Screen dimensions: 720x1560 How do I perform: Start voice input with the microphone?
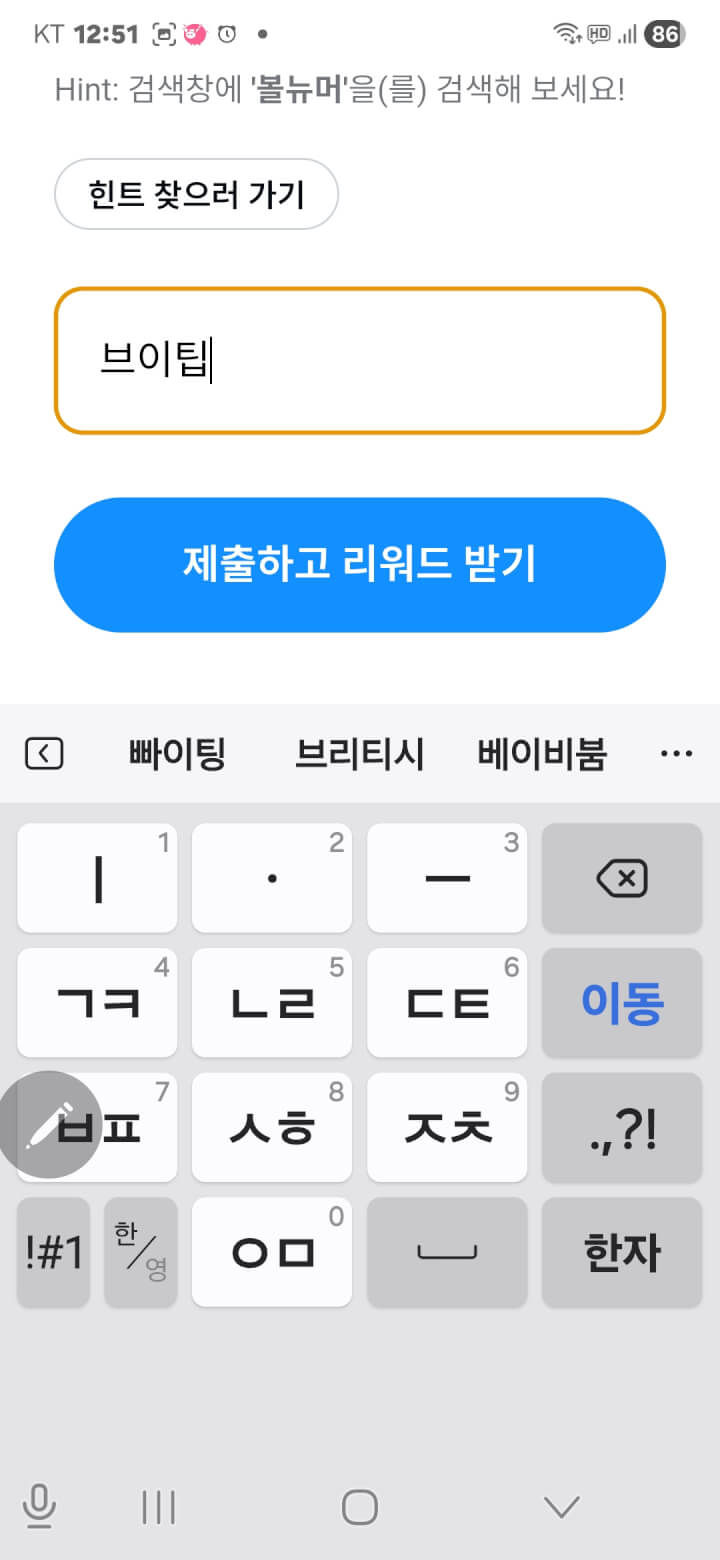tap(39, 1507)
